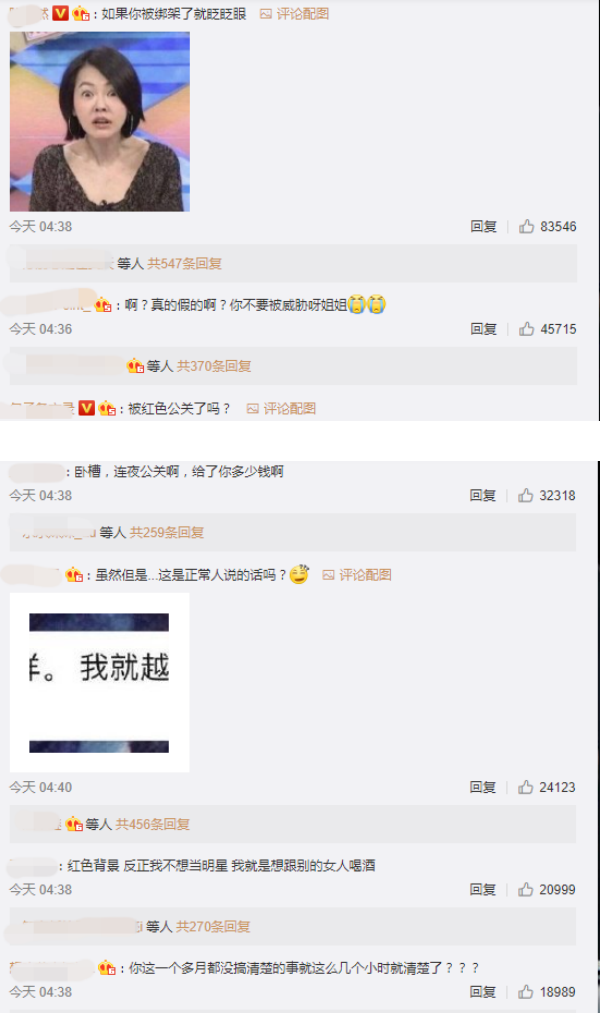Expand the 共547条回复 thread
This screenshot has width=600, height=1013.
point(185,264)
